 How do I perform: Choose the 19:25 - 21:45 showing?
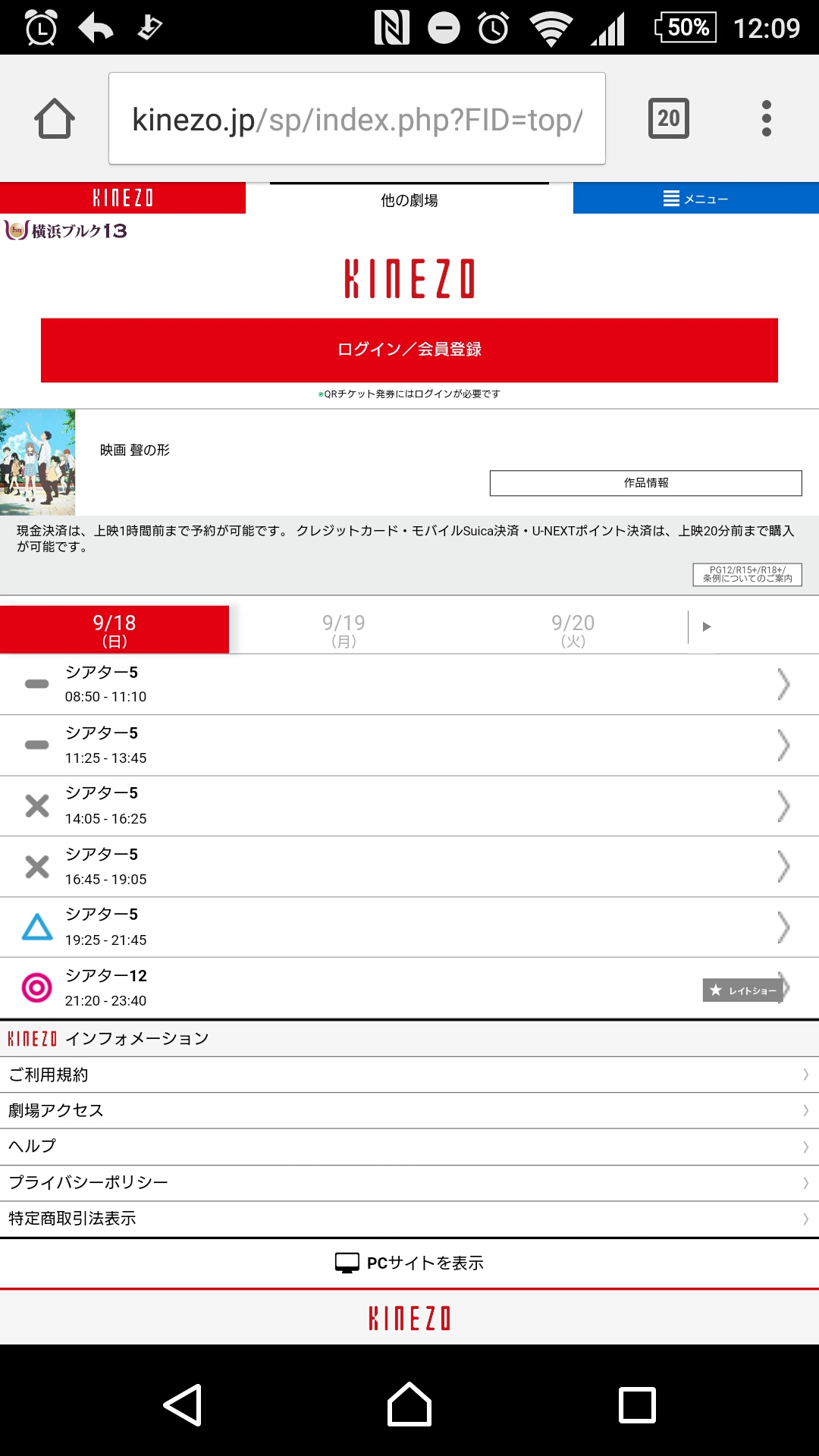[x=409, y=927]
